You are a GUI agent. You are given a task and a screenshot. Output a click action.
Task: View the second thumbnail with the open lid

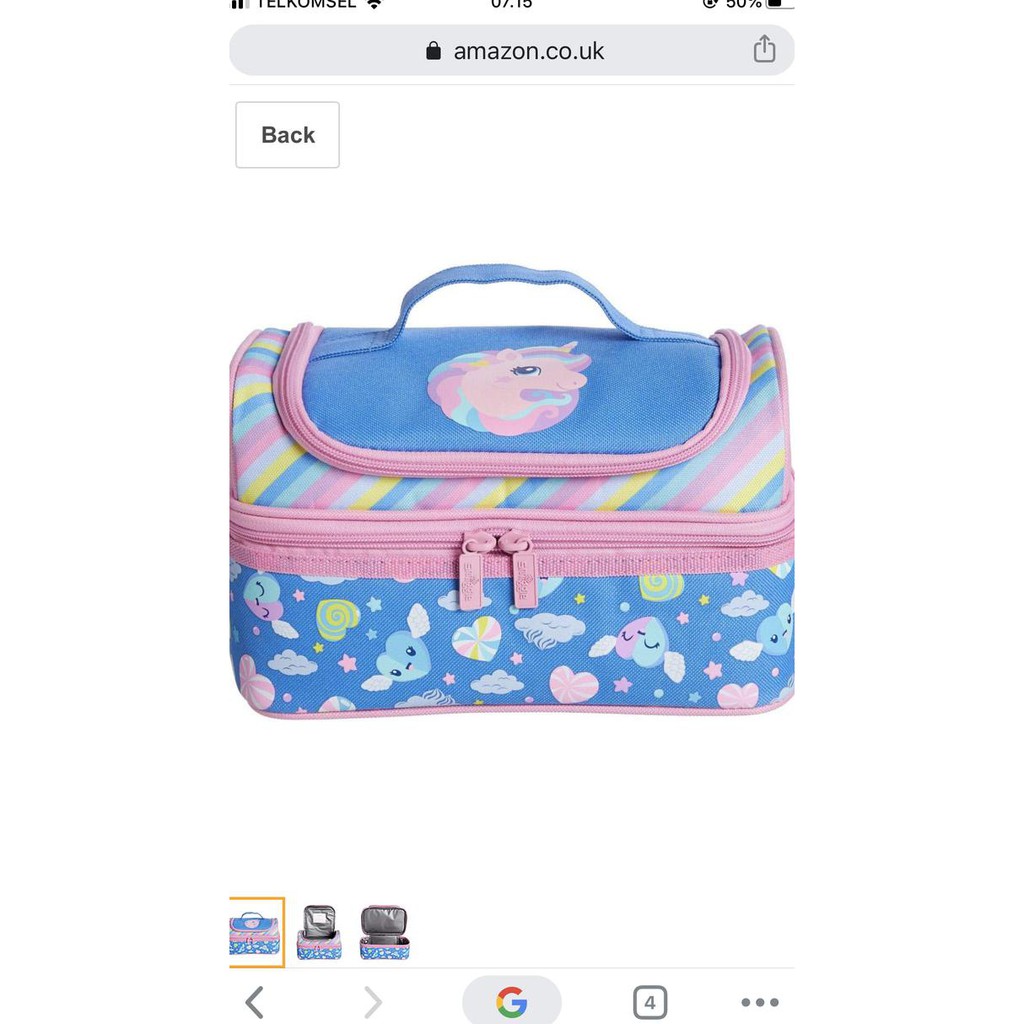320,934
